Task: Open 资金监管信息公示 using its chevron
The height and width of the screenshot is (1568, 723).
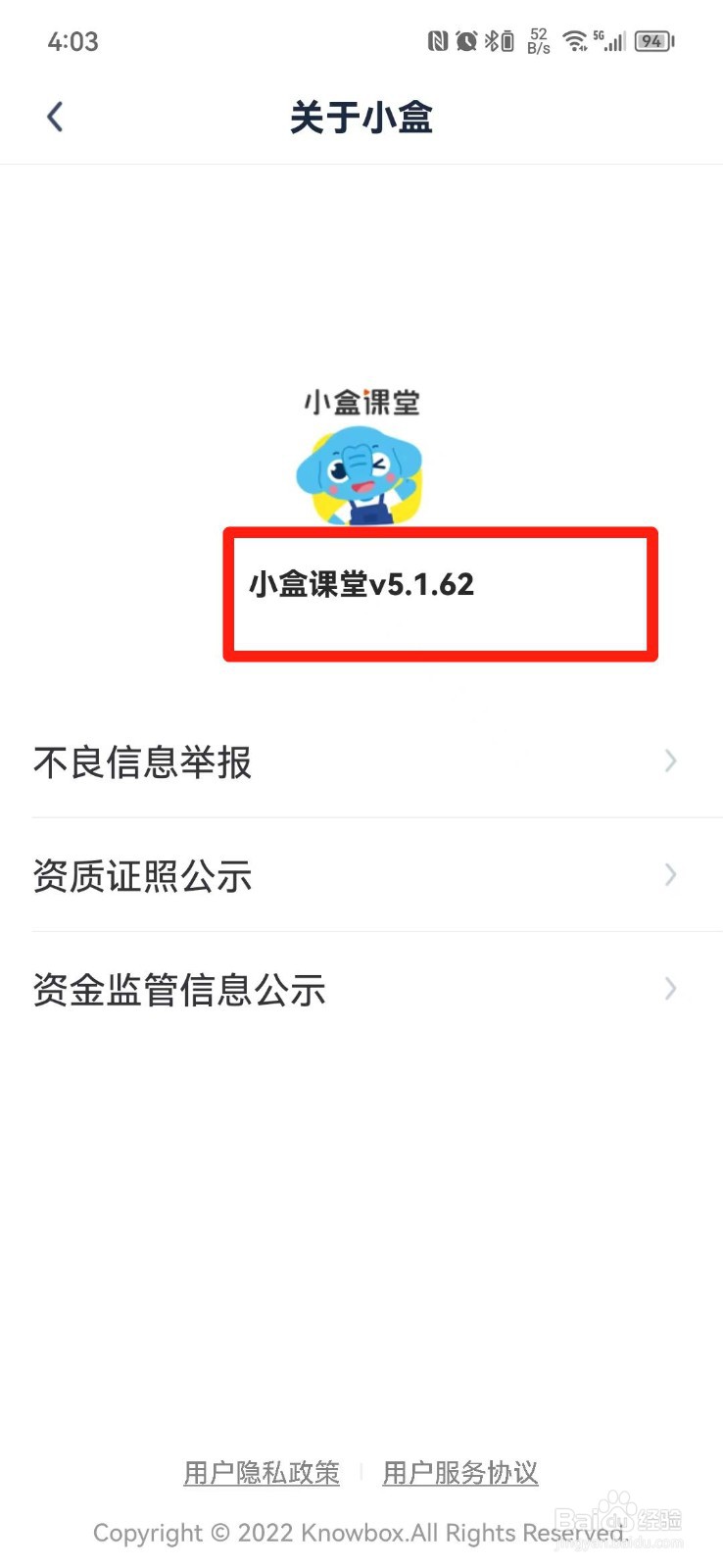Action: [670, 989]
